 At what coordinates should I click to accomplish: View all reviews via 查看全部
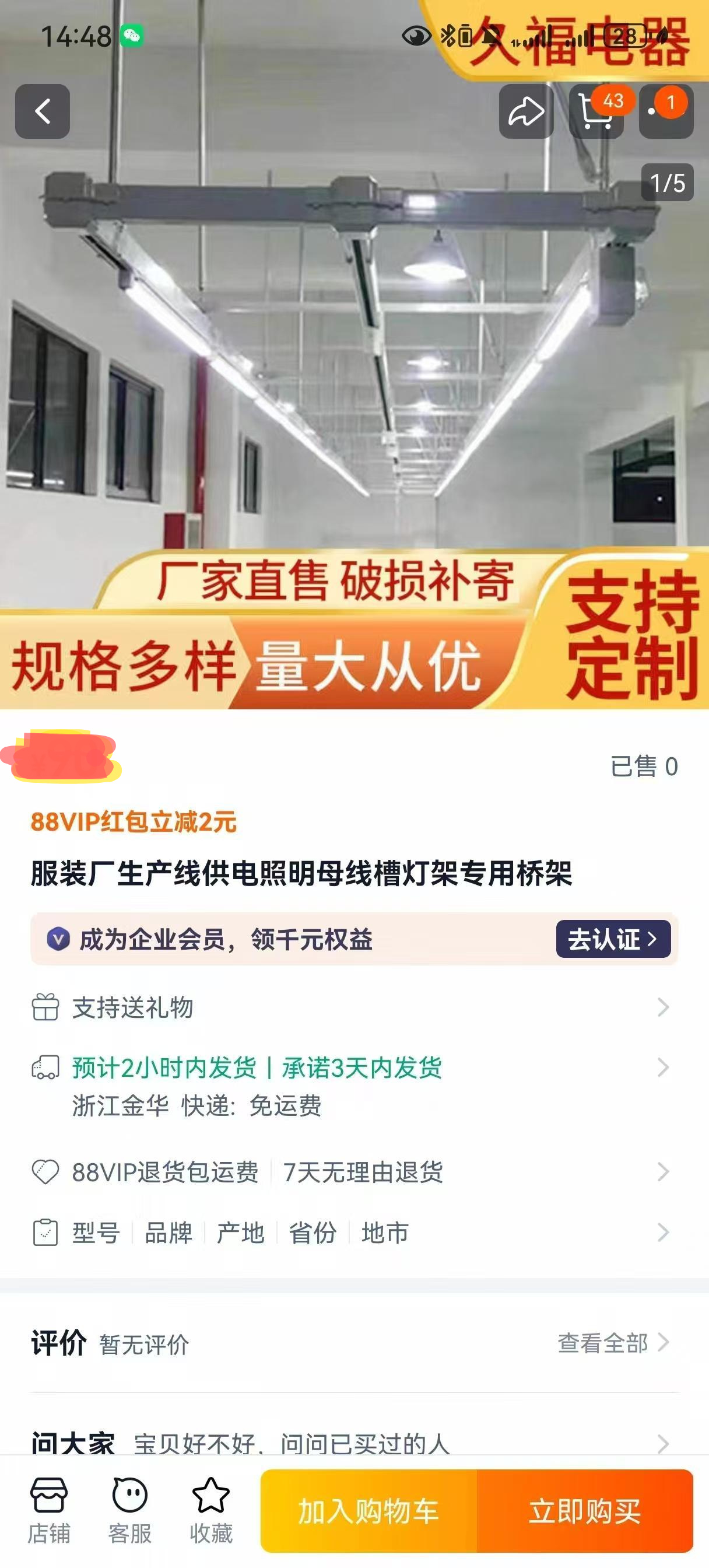613,1343
